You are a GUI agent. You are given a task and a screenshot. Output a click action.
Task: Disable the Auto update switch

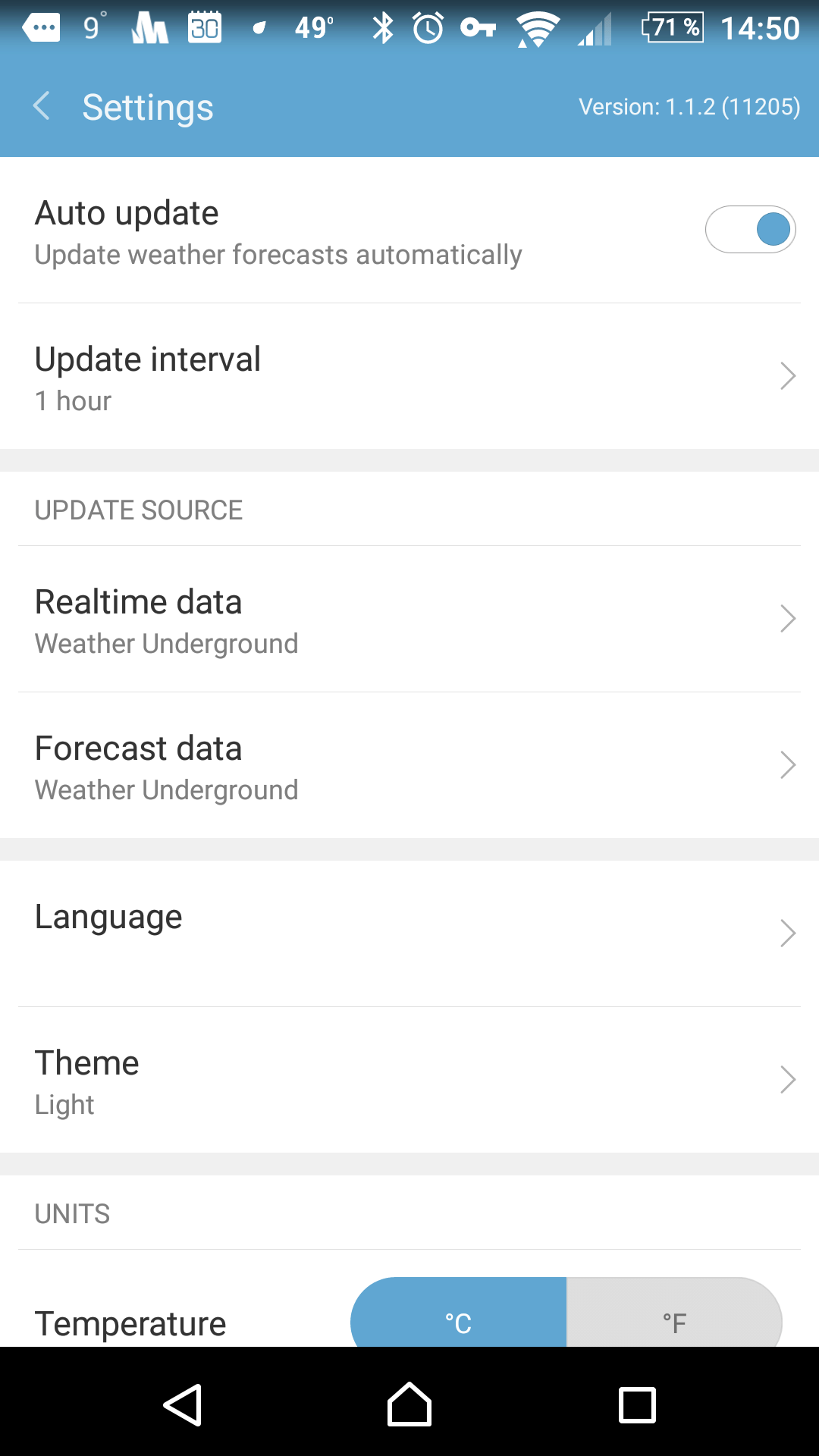pos(750,229)
